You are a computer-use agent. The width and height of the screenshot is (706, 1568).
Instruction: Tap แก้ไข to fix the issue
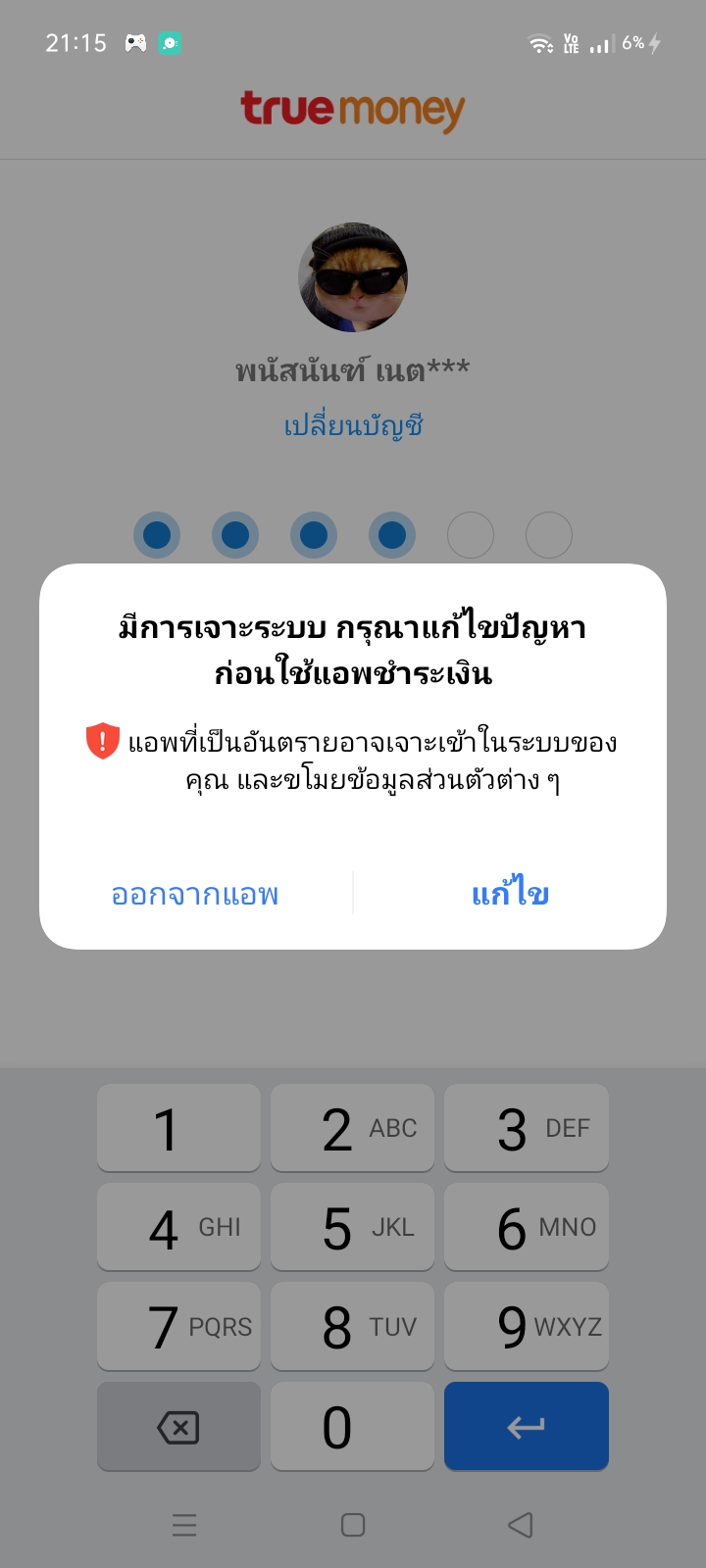coord(510,893)
